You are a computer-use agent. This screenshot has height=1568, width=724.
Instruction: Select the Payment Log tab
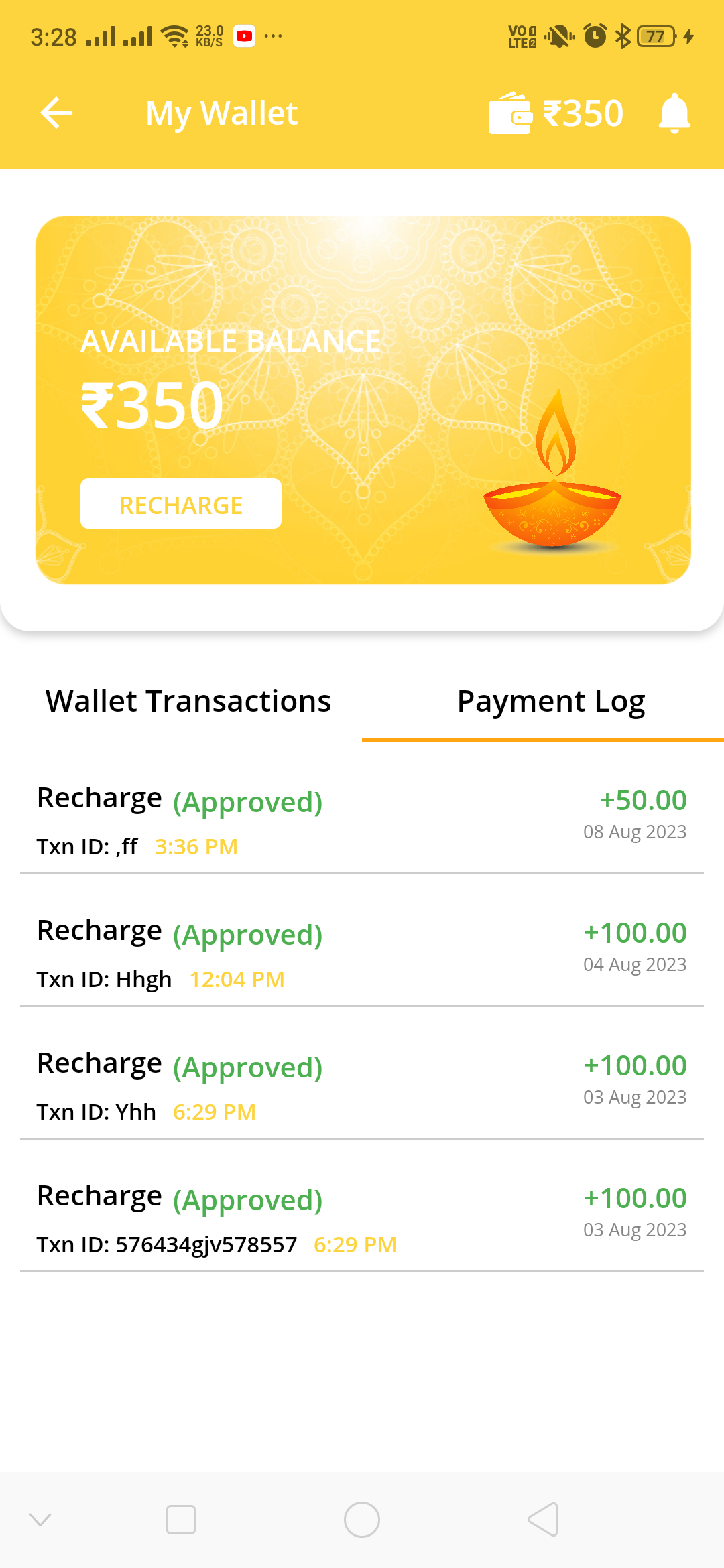(x=551, y=702)
